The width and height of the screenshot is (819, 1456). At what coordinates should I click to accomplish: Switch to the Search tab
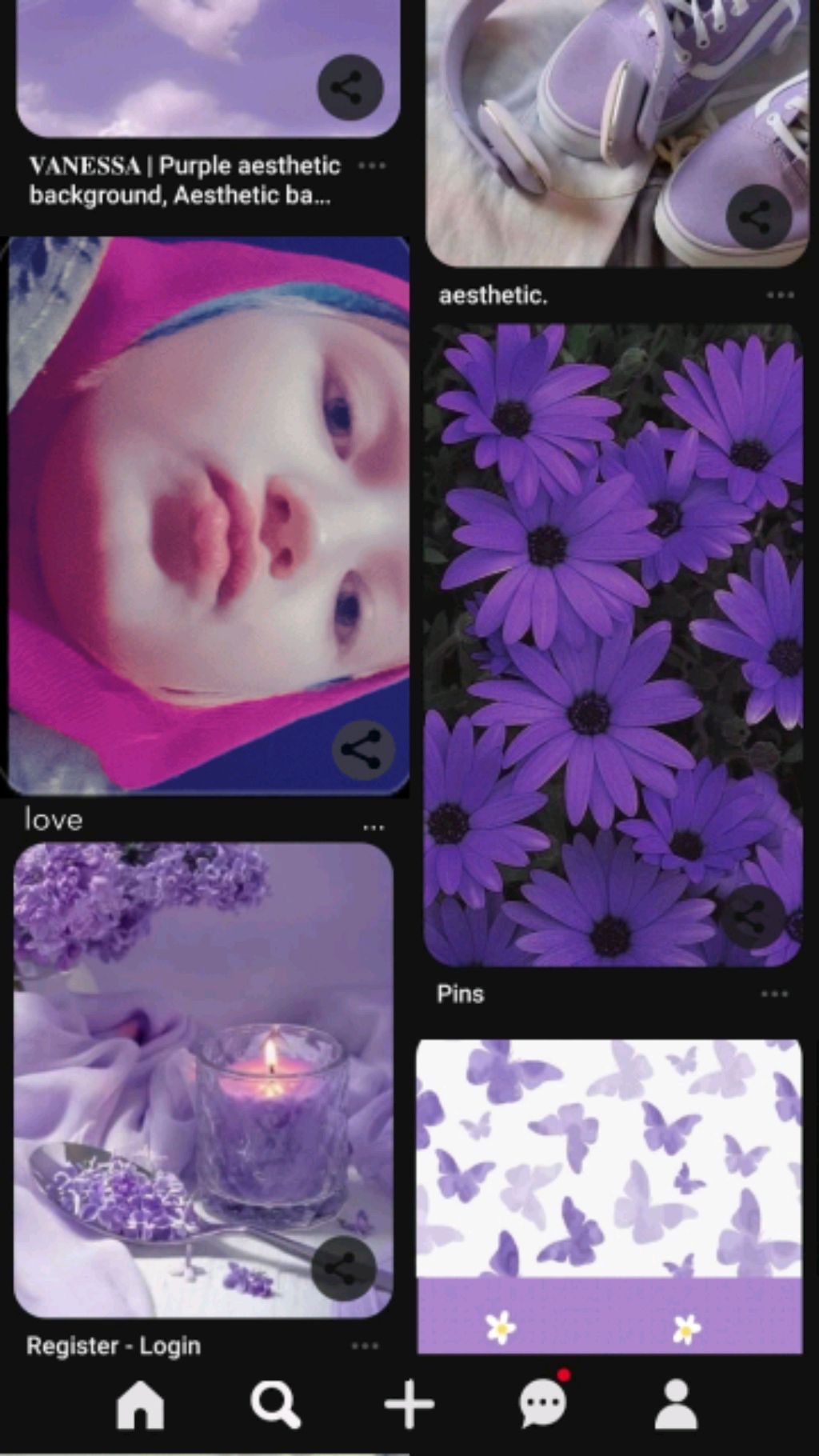[275, 1405]
